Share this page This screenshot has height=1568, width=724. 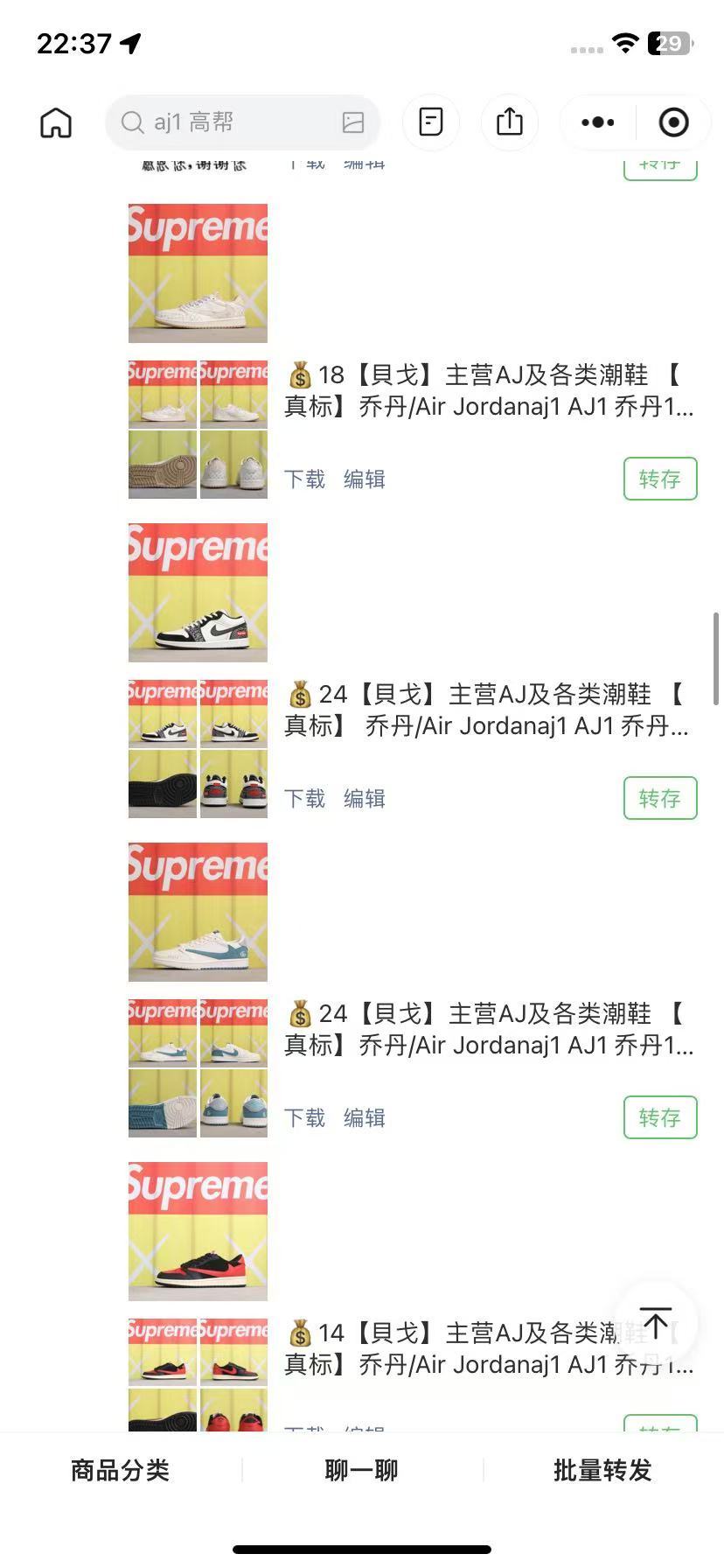510,122
